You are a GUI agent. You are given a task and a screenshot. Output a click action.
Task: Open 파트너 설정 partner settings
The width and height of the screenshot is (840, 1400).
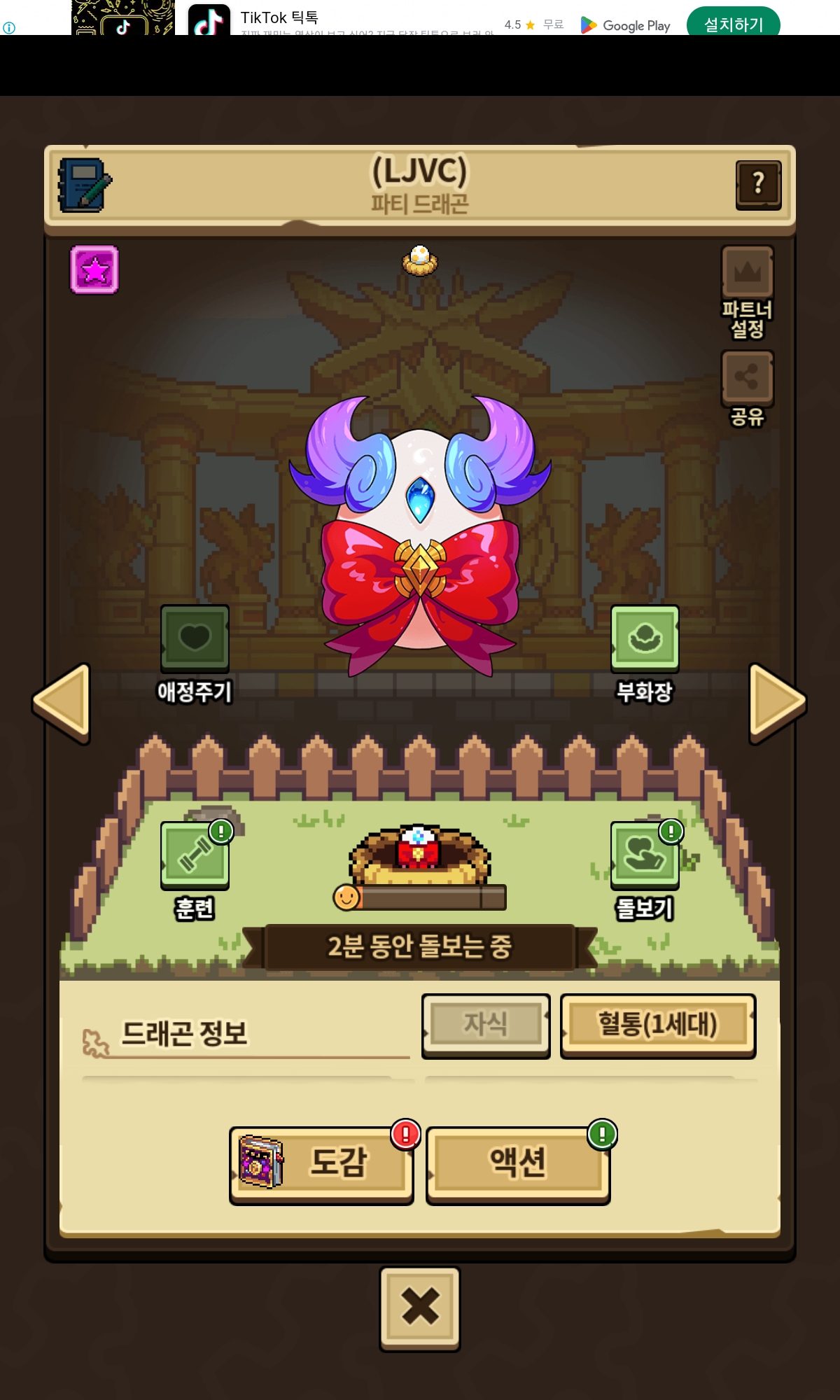coord(747,273)
